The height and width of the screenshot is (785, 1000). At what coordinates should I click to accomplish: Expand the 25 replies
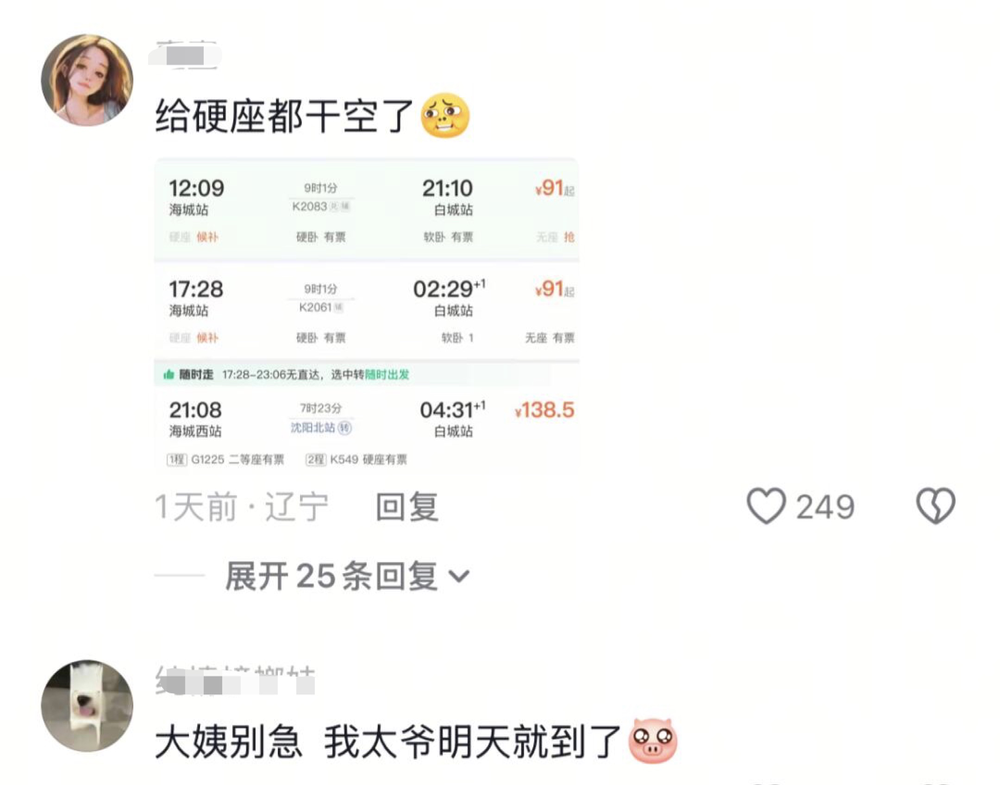(346, 576)
